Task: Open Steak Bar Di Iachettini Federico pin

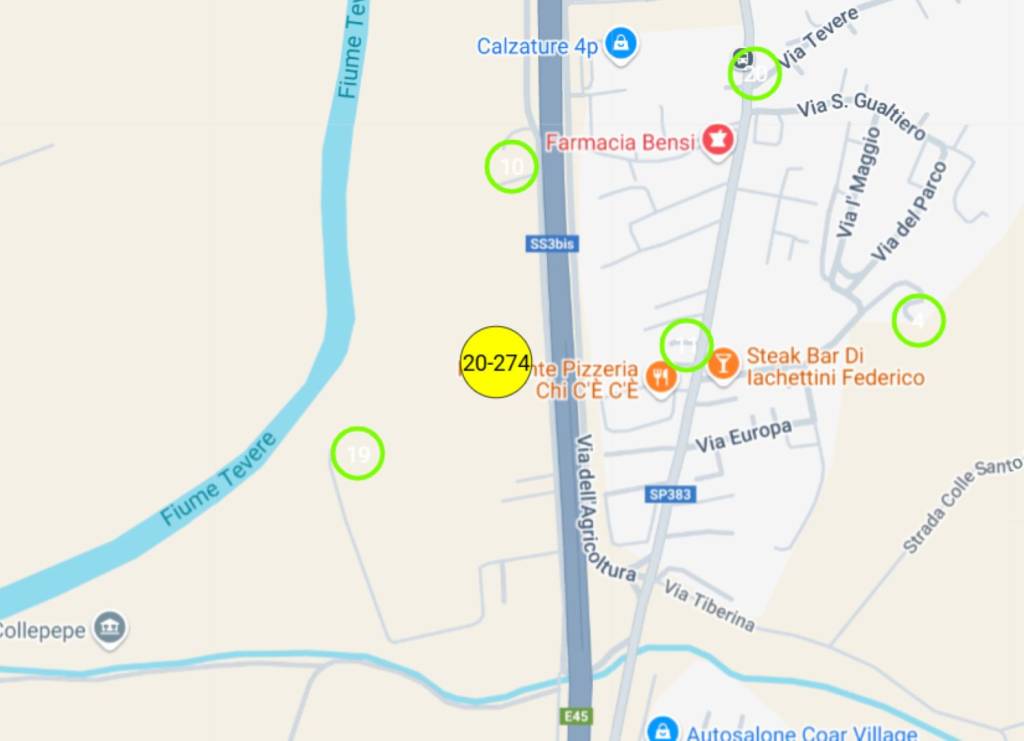Action: [x=723, y=362]
